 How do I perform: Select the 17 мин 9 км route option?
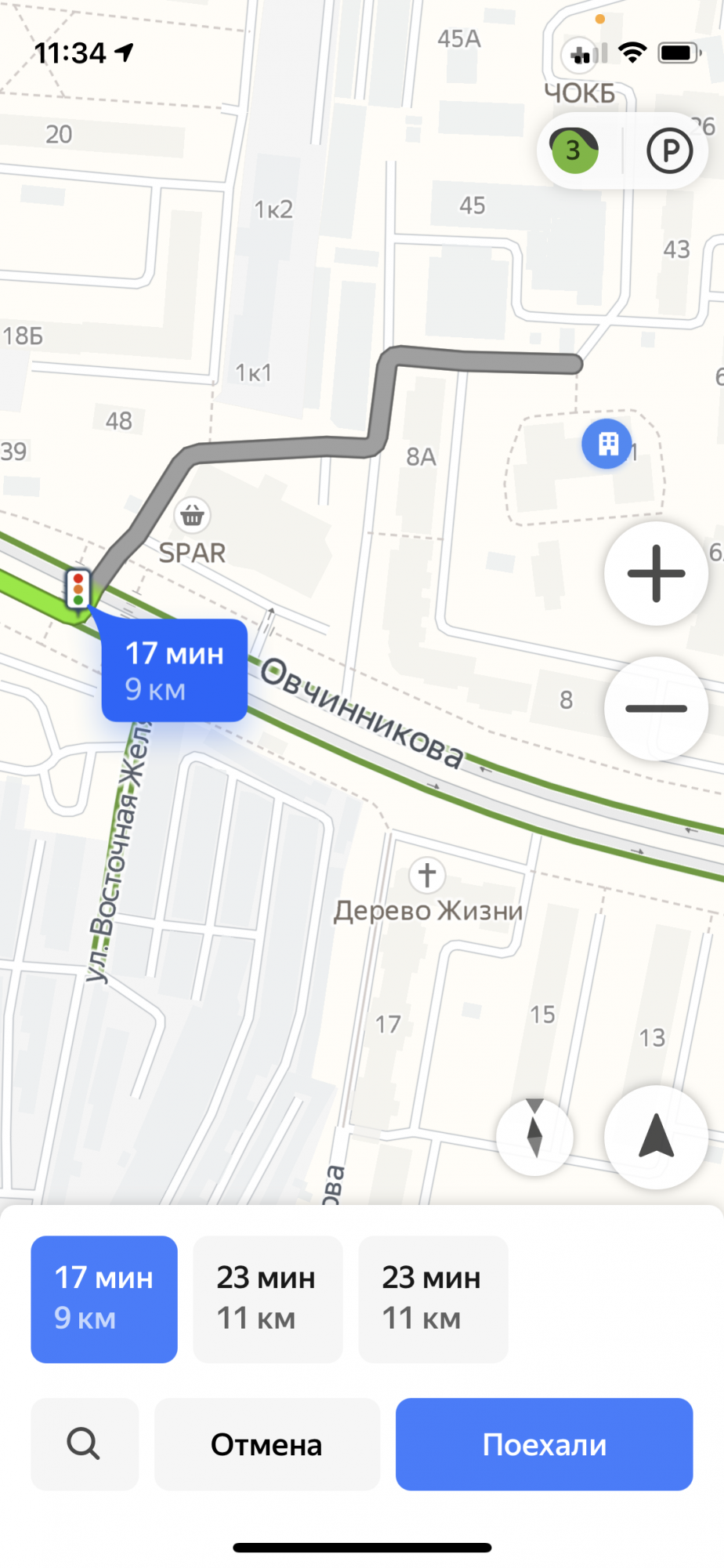coord(104,1299)
